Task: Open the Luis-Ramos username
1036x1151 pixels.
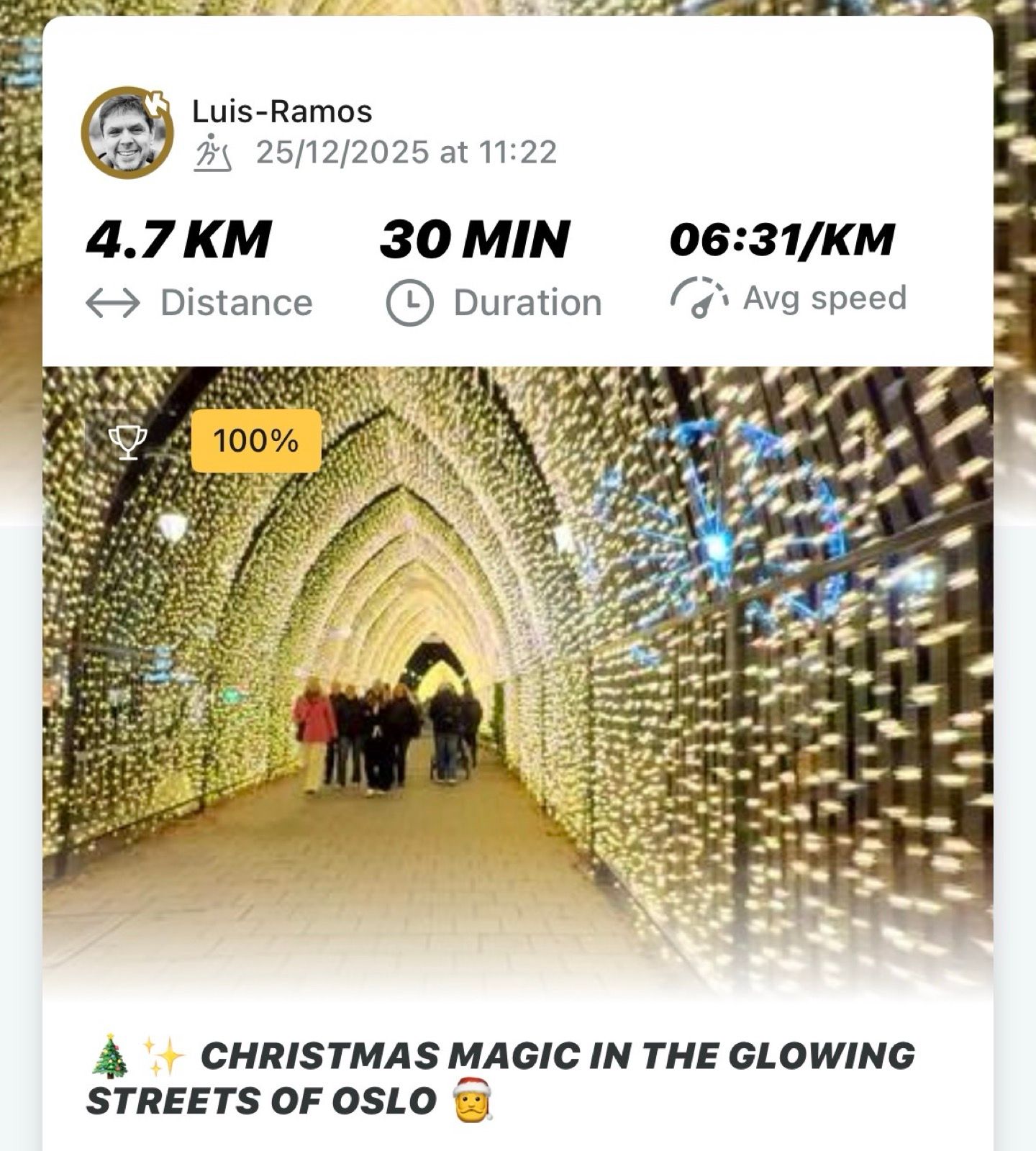Action: [282, 112]
